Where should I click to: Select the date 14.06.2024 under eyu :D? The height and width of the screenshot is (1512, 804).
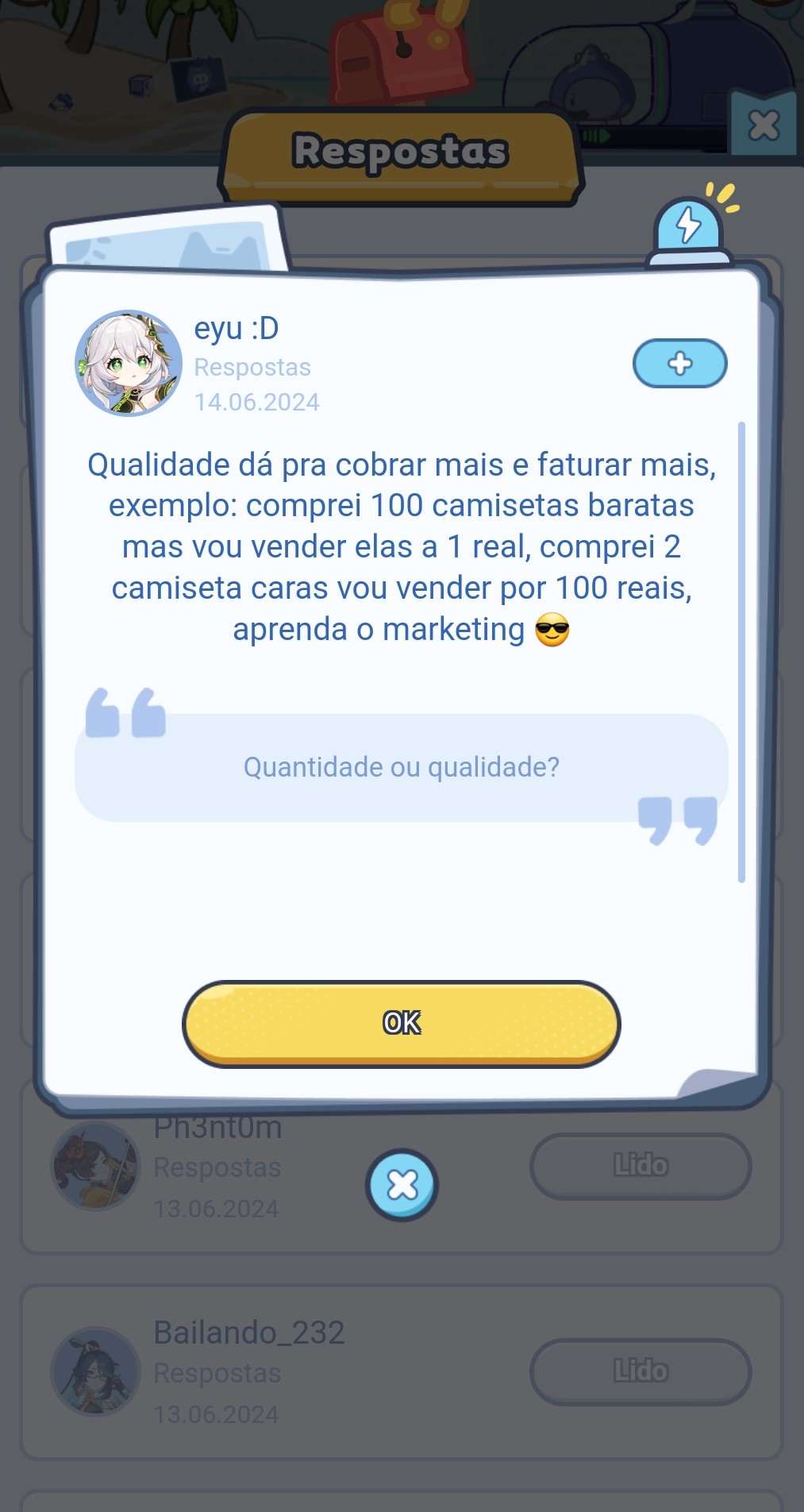tap(256, 401)
